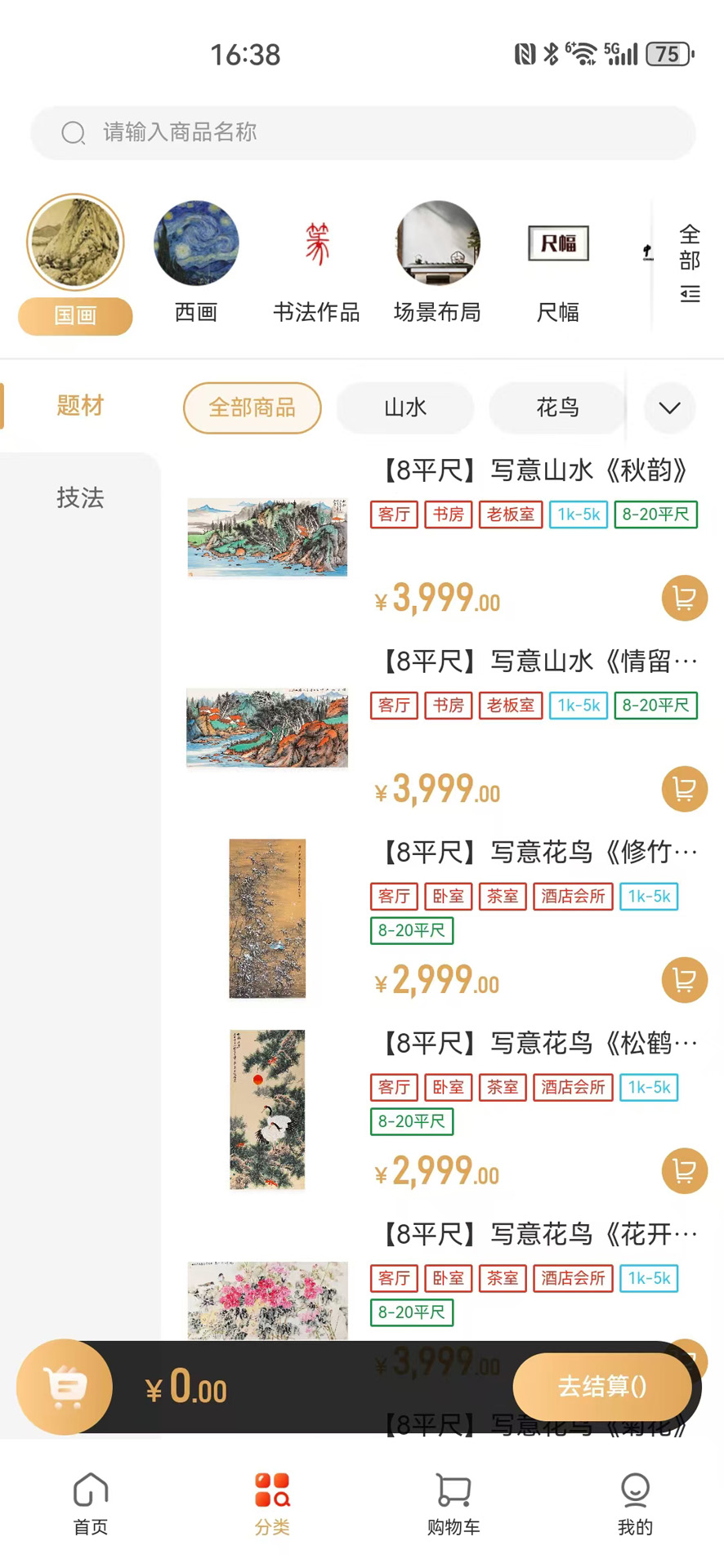724x1568 pixels.
Task: Expand the subject filter chevron
Action: (669, 408)
